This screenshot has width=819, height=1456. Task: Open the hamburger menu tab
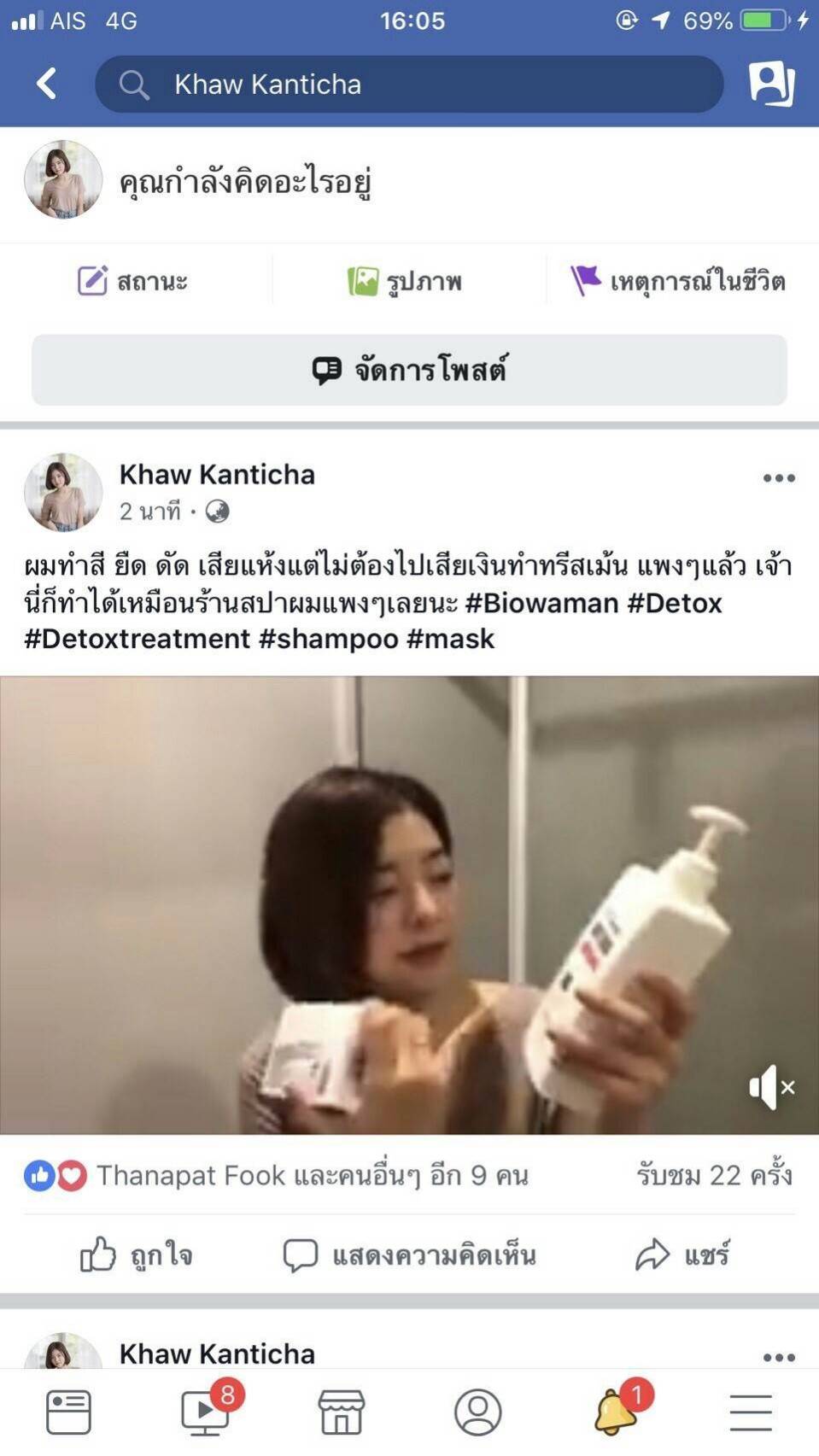click(x=751, y=1412)
